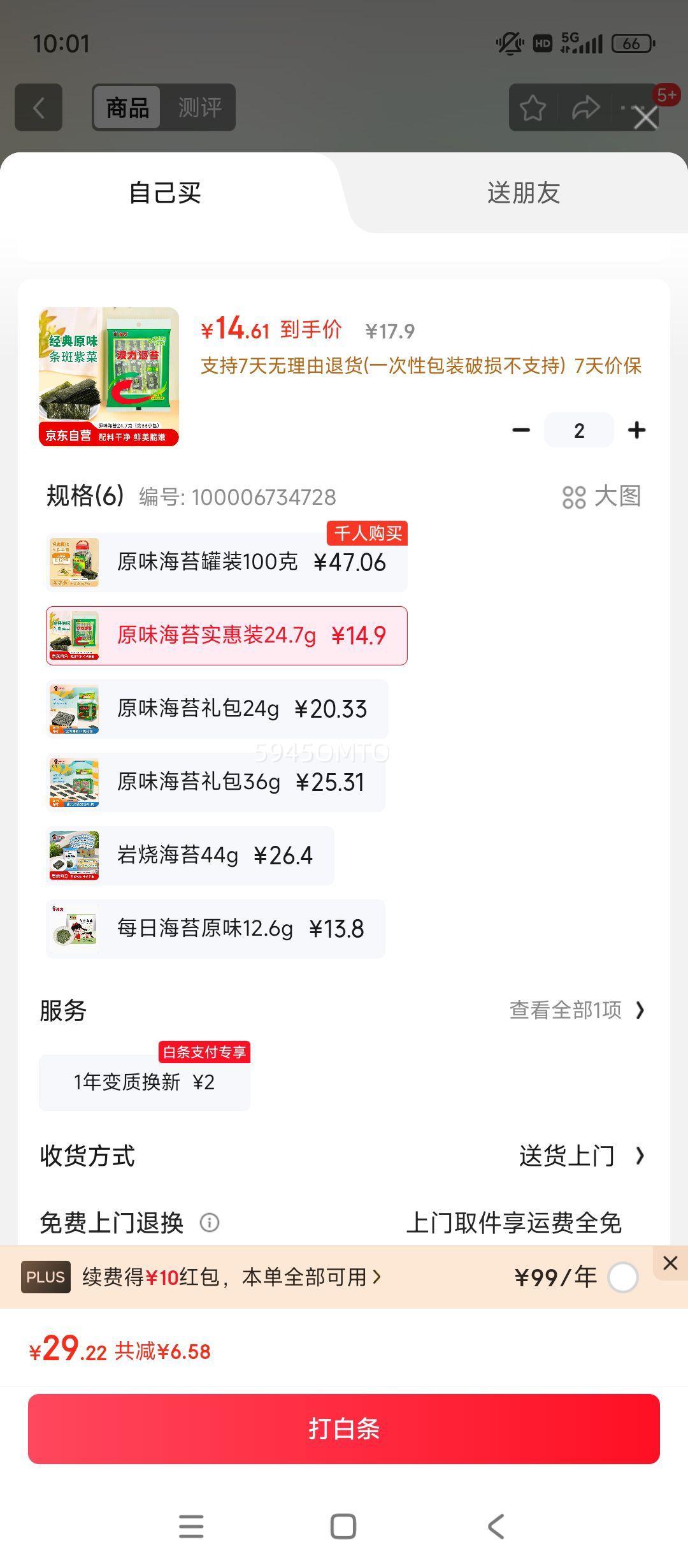This screenshot has height=1568, width=688.
Task: Enable PLUS renewal ¥99/年 radio
Action: tap(622, 1277)
